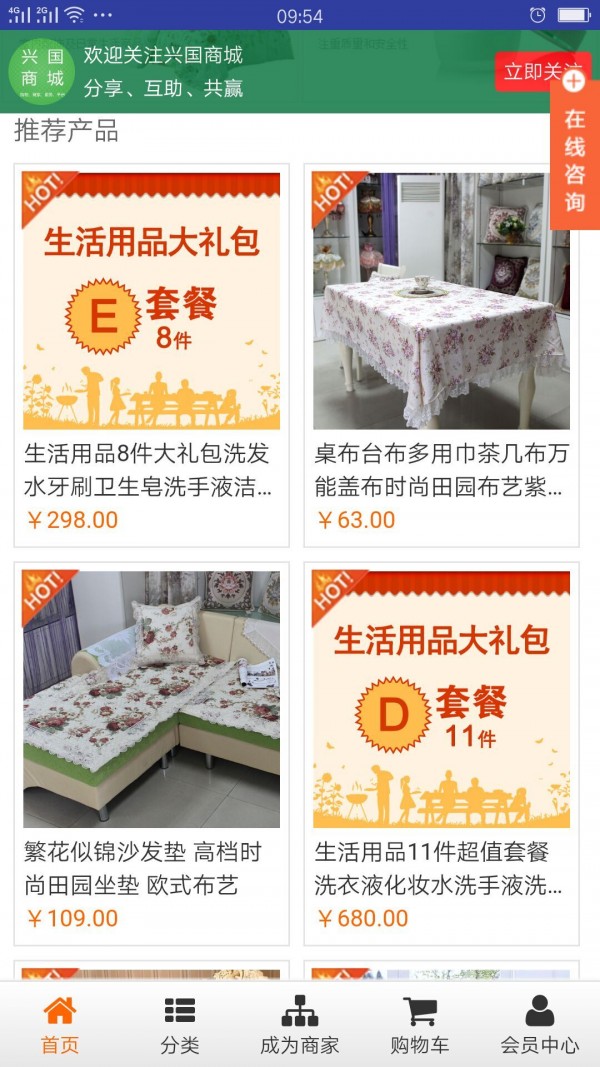
Task: Open the 桌布台布多用巾 tablecloth product card
Action: (x=441, y=355)
